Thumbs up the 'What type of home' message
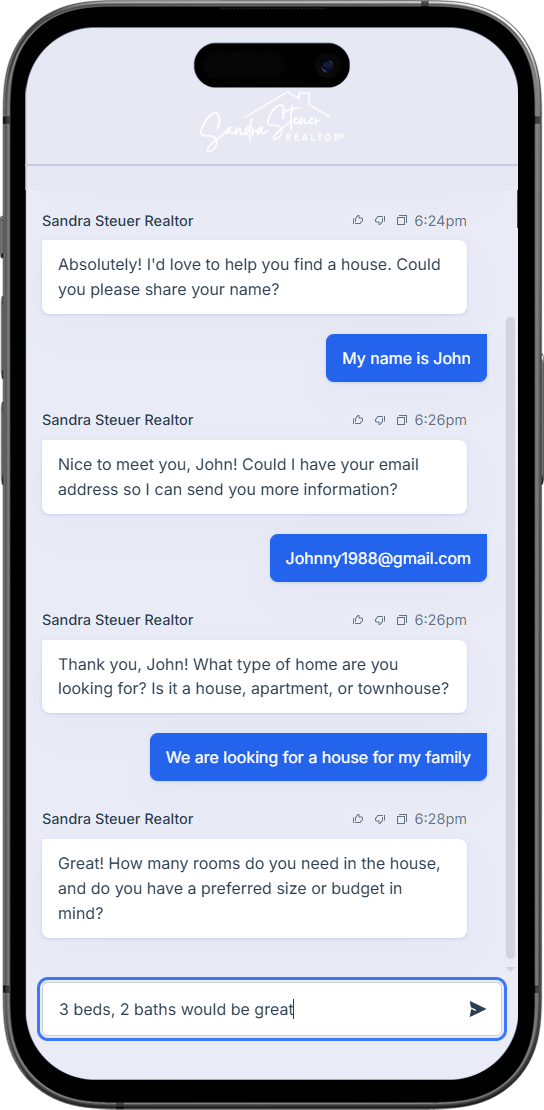Viewport: 544px width, 1110px height. (358, 619)
